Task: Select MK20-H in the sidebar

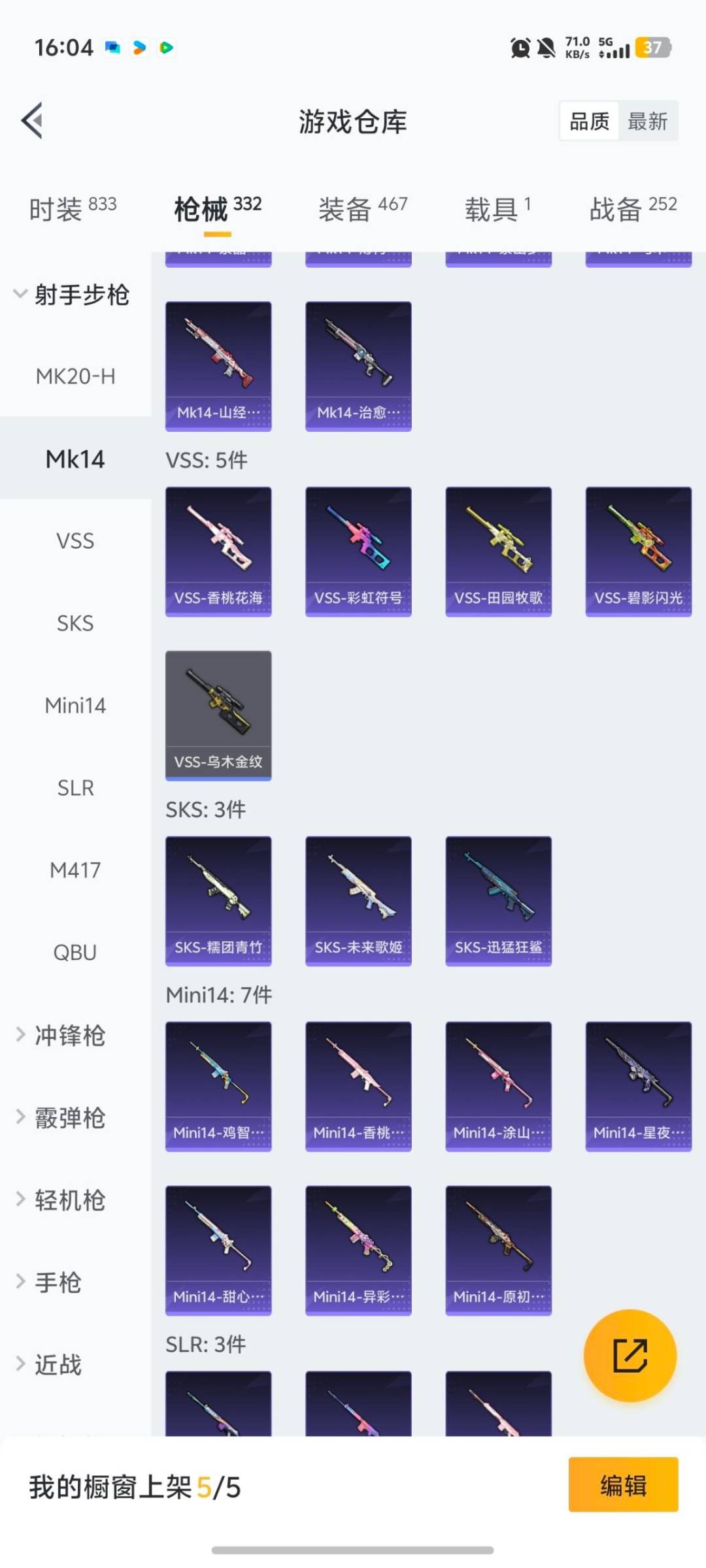Action: pyautogui.click(x=75, y=376)
